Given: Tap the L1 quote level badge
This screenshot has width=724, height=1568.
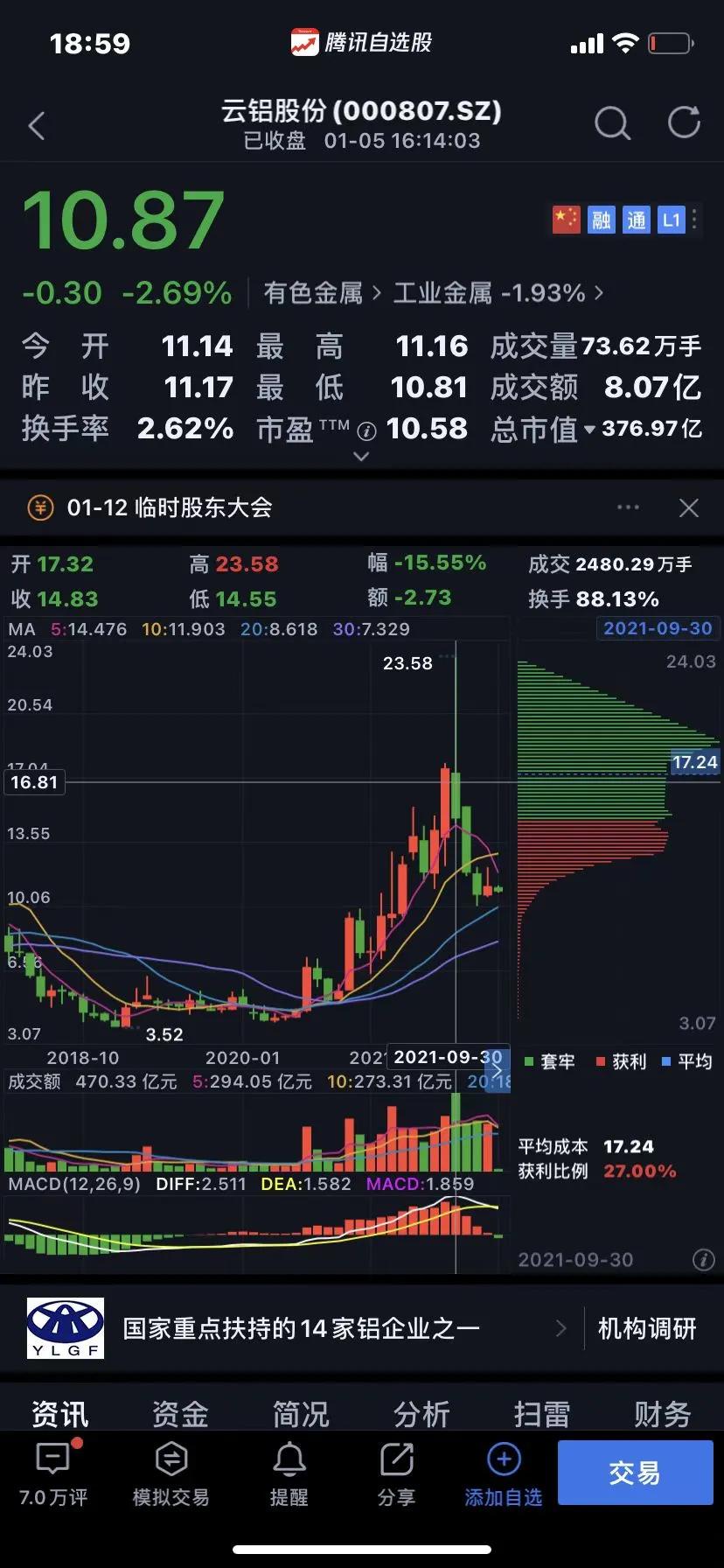Looking at the screenshot, I should [x=671, y=220].
